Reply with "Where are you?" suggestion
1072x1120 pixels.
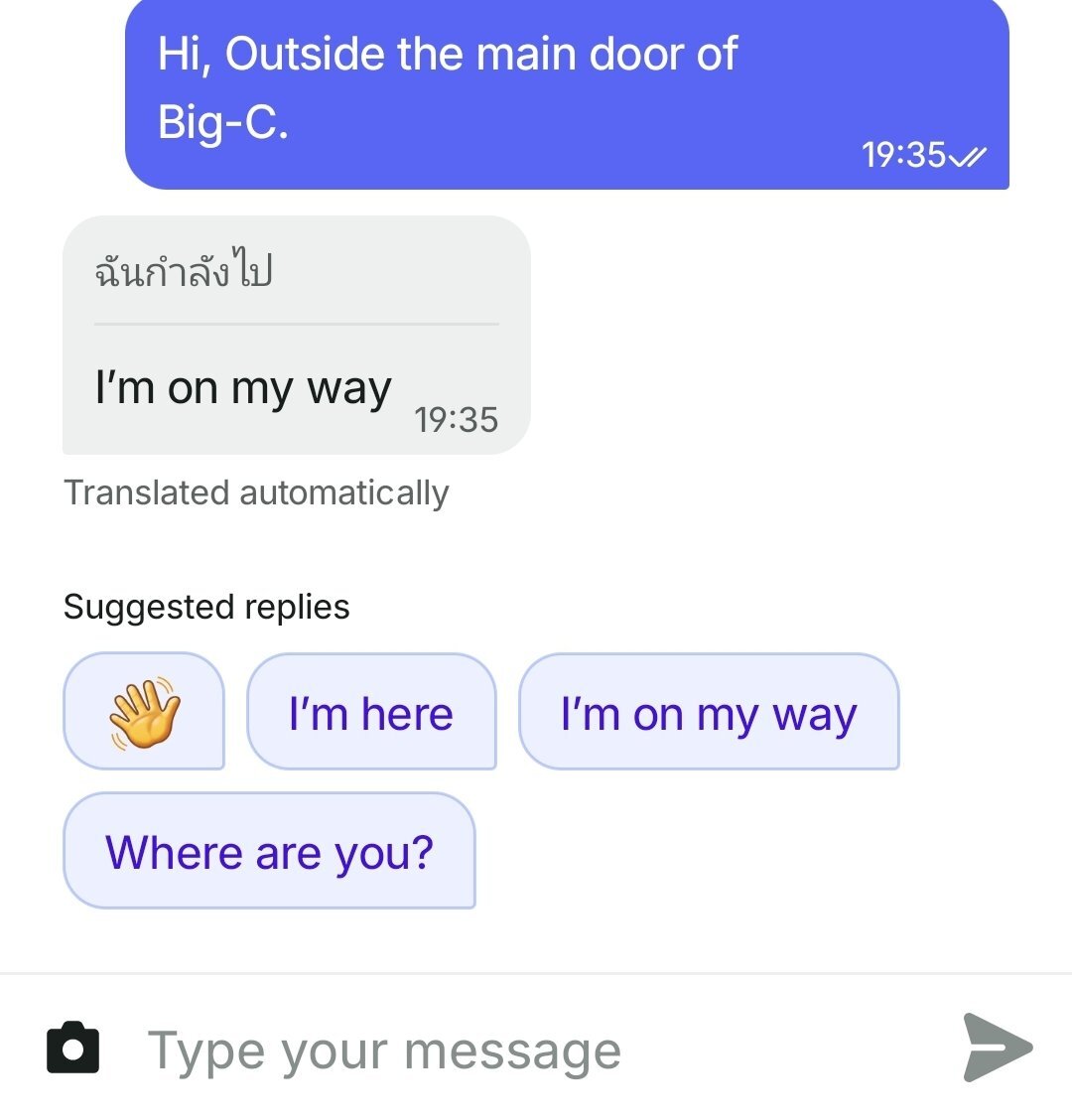point(269,850)
